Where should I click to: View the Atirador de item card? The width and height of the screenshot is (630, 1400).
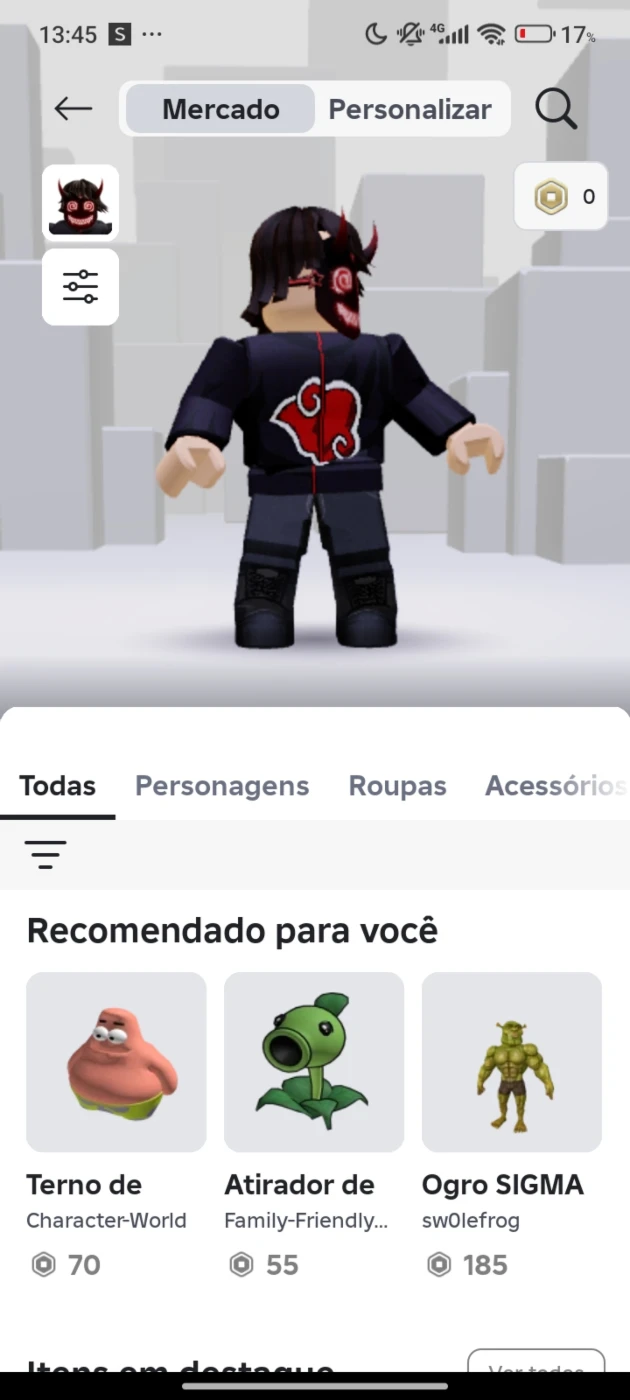pos(314,1127)
